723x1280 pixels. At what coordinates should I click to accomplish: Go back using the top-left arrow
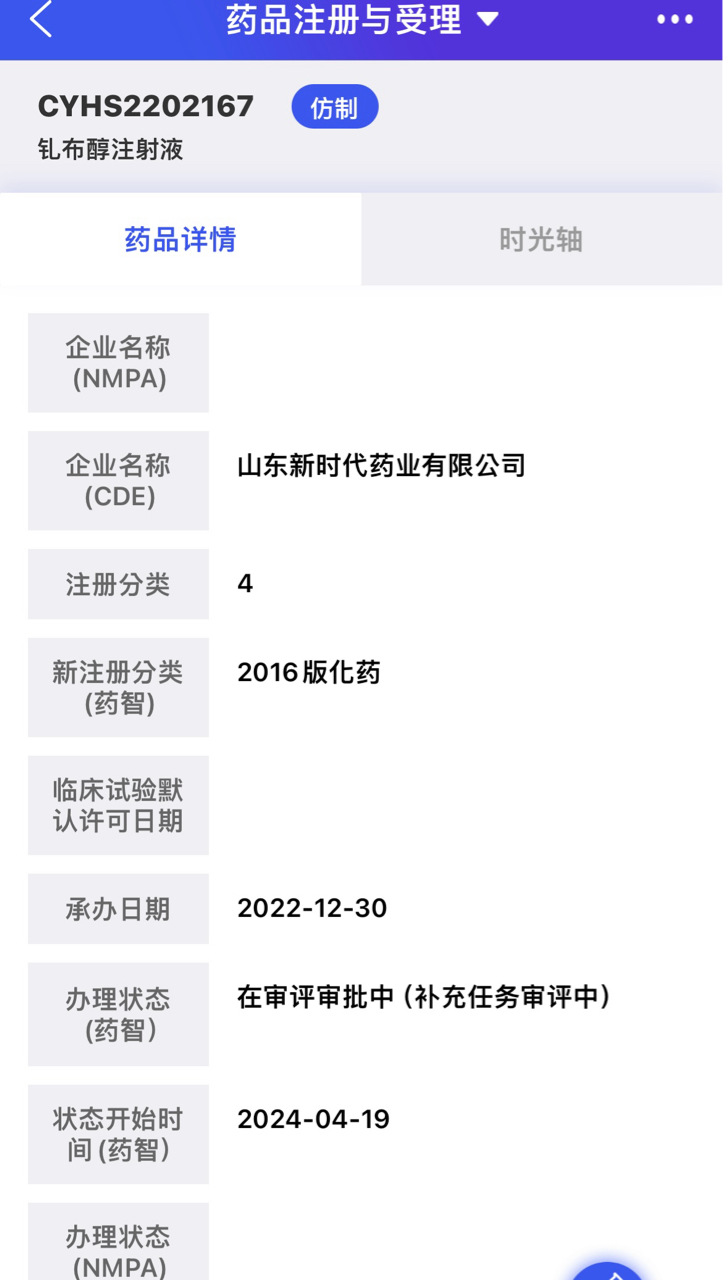click(x=40, y=20)
